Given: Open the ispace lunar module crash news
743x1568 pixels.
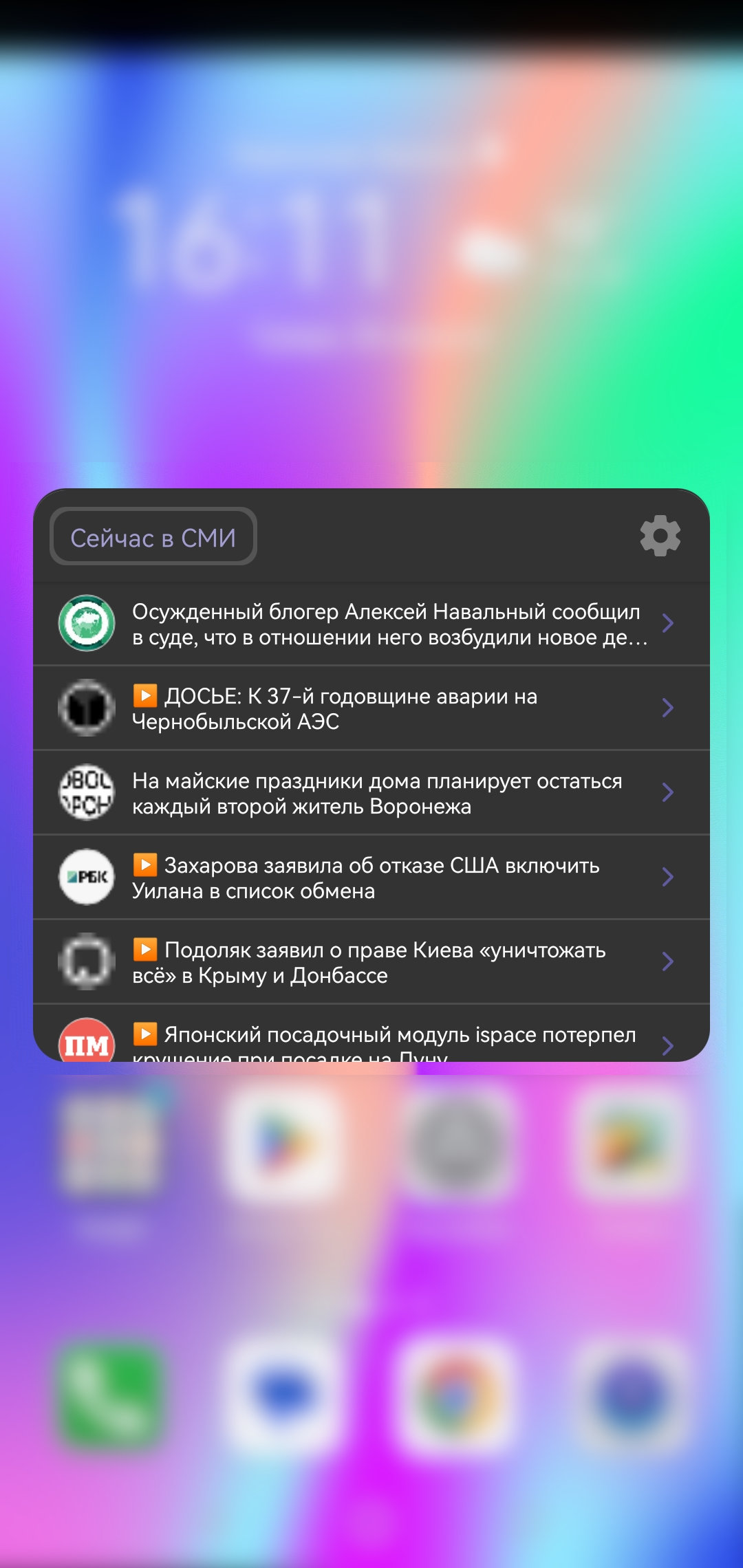Looking at the screenshot, I should [389, 1037].
